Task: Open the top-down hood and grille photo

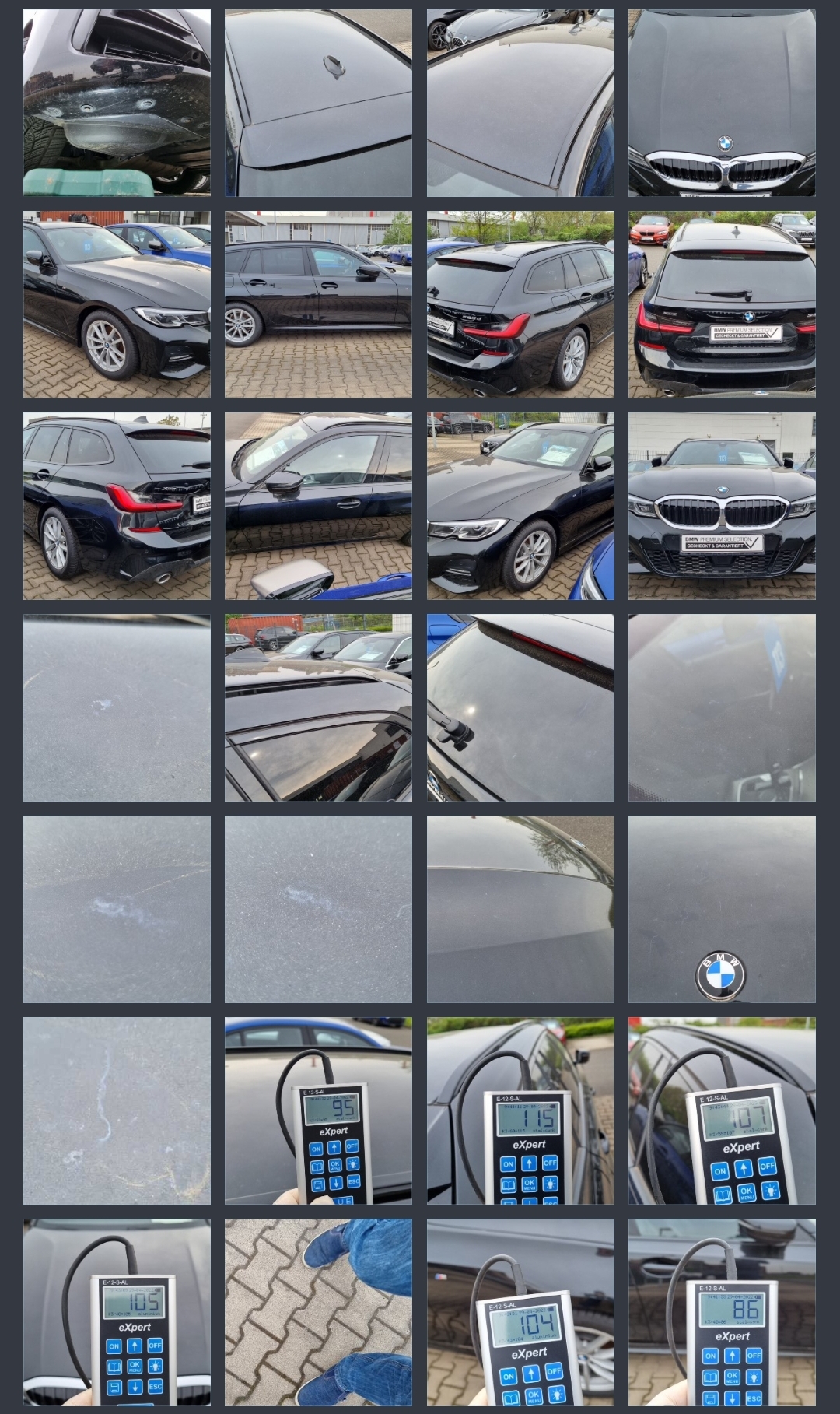Action: click(x=722, y=103)
